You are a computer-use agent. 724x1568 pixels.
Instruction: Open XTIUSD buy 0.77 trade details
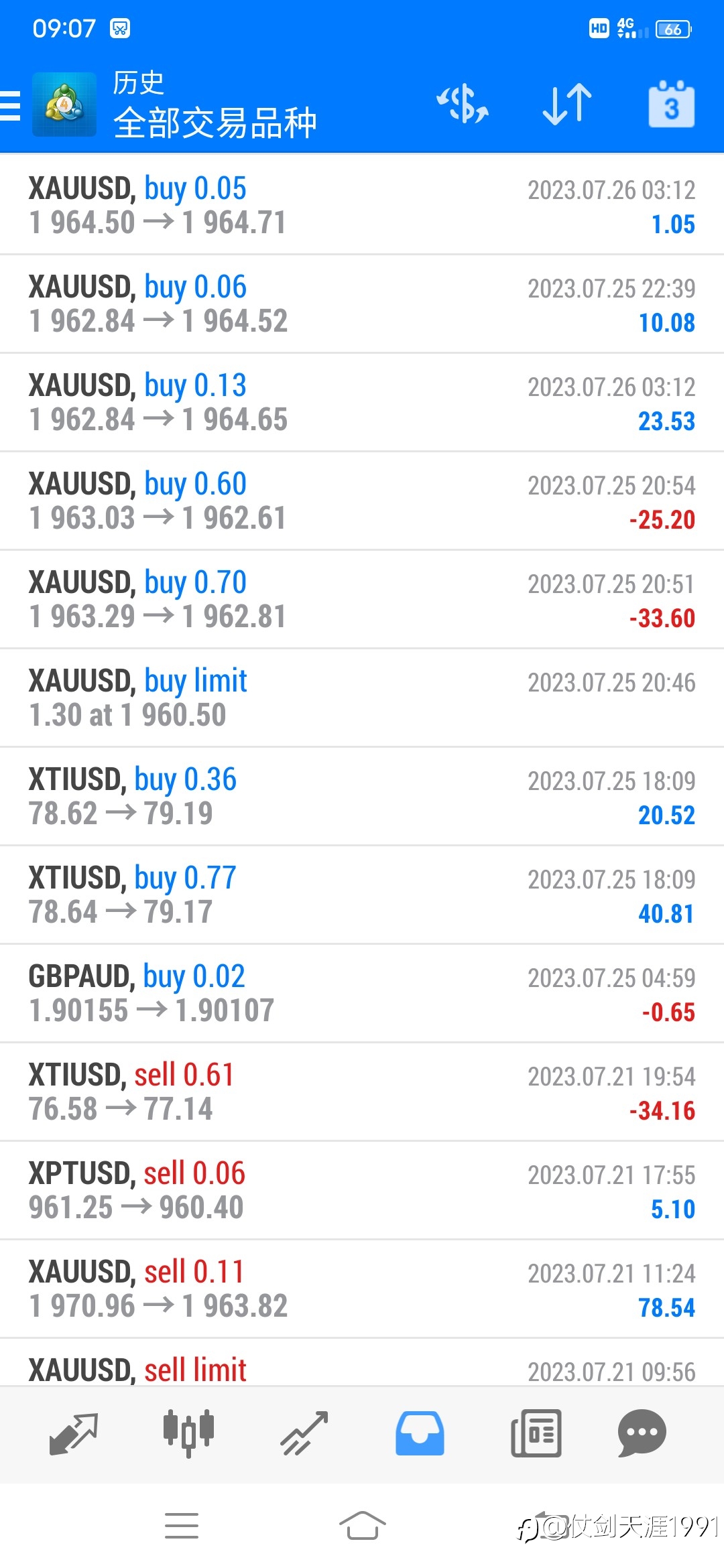pos(362,895)
